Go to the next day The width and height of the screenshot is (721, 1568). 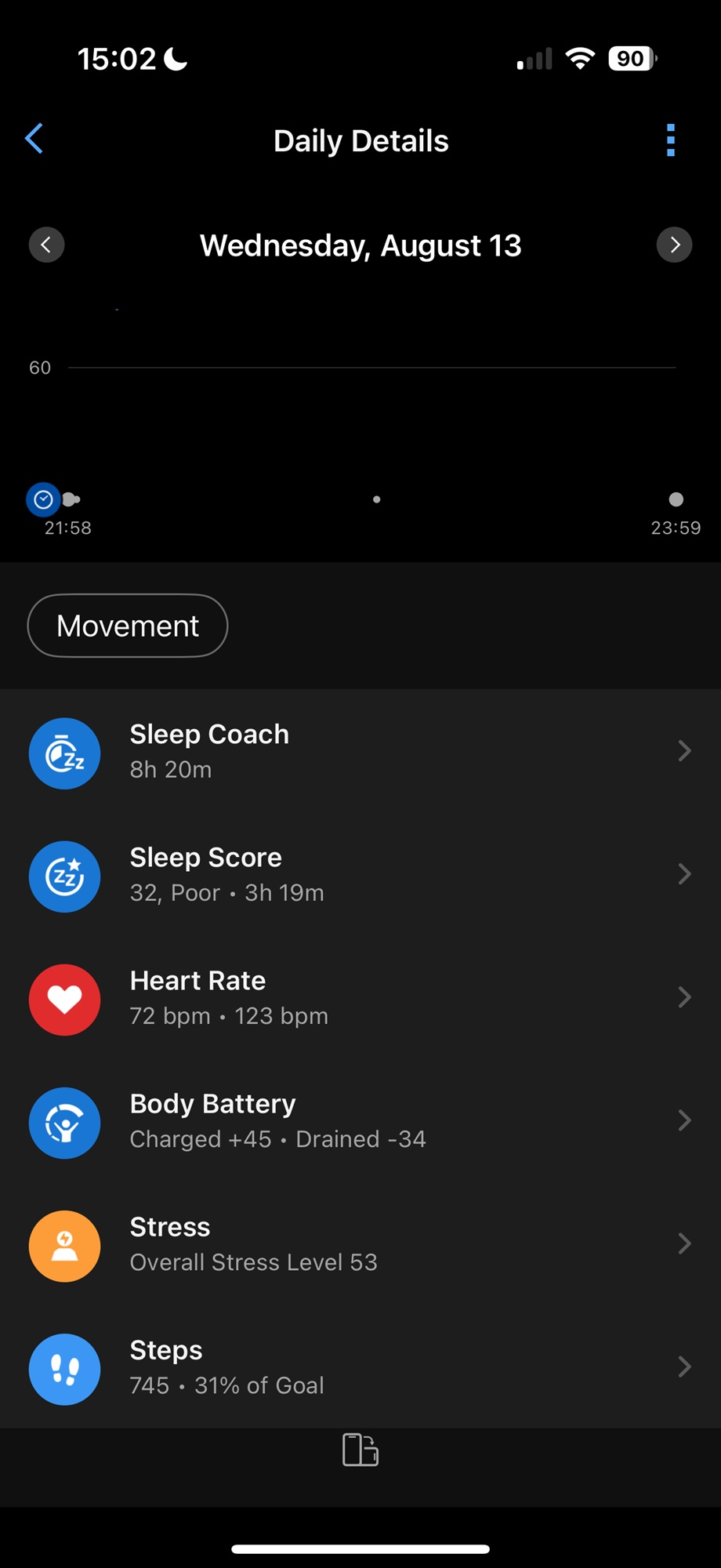click(674, 245)
